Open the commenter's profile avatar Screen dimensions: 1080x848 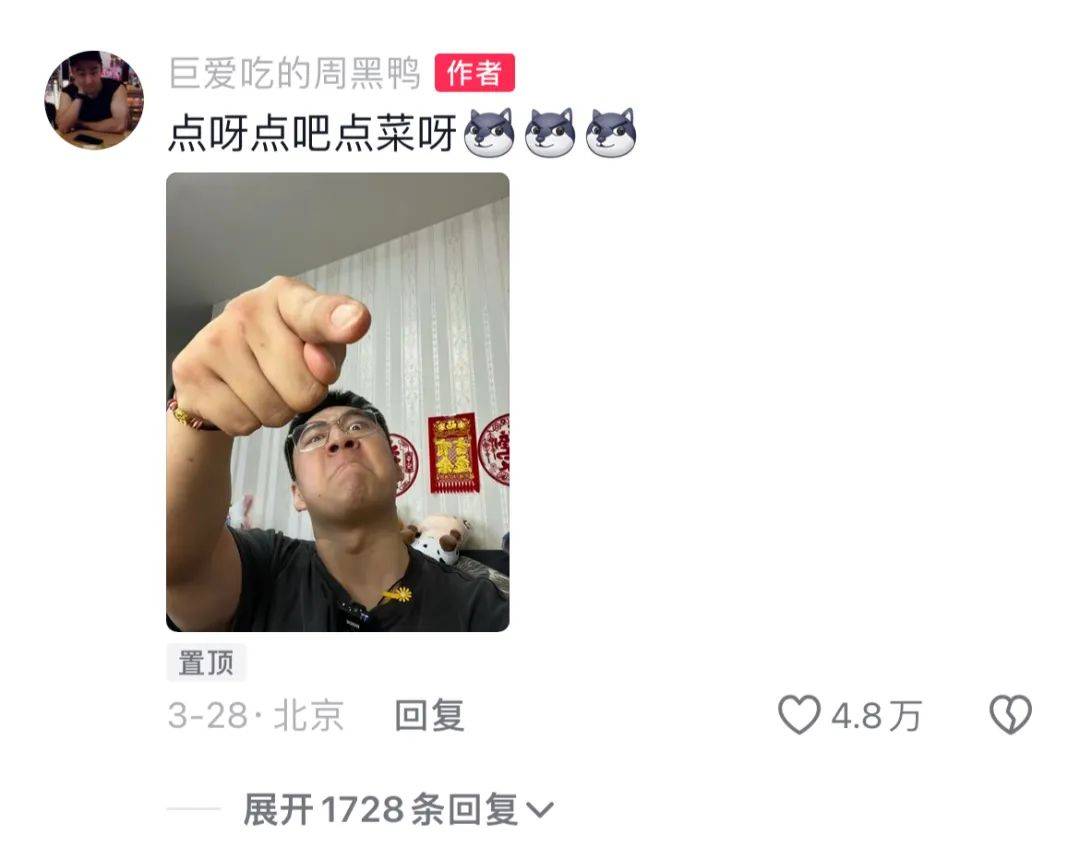[94, 100]
